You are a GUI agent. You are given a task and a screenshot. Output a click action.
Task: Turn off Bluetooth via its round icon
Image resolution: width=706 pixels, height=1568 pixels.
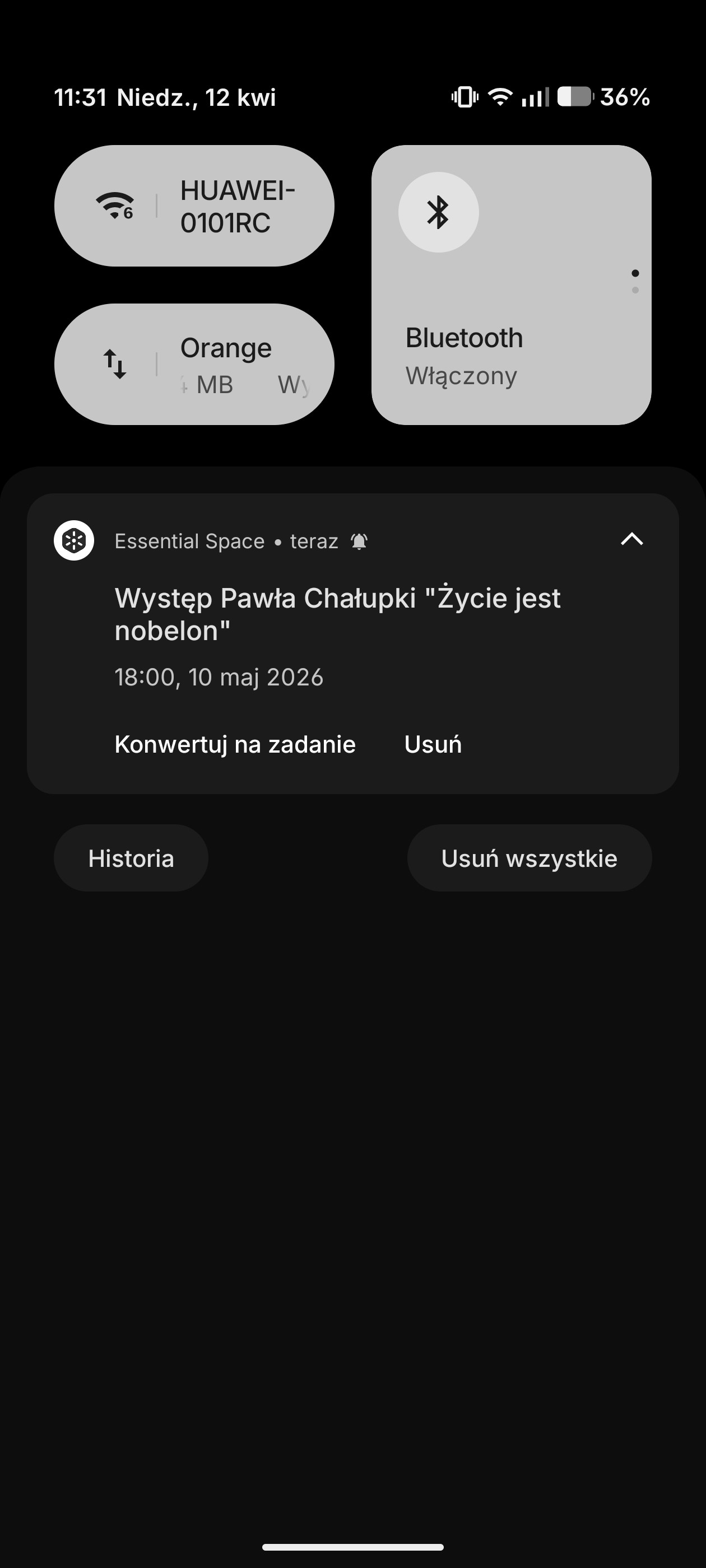(x=438, y=212)
